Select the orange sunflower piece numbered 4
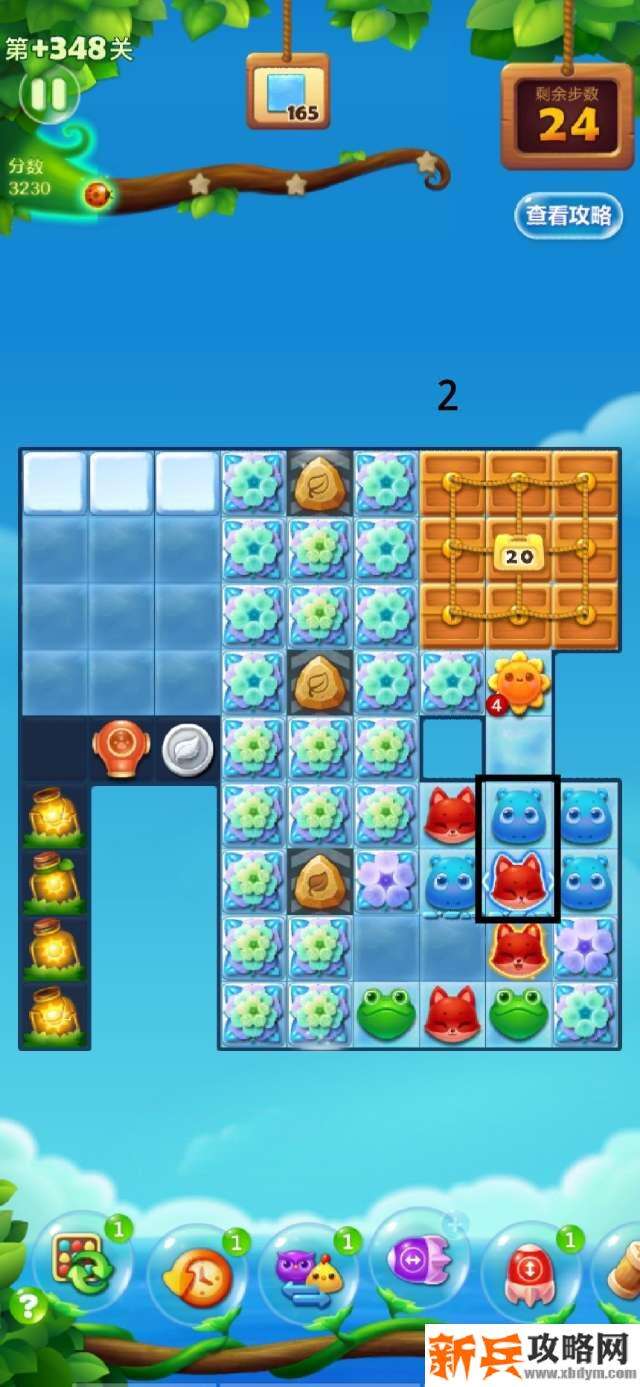The height and width of the screenshot is (1387, 640). tap(518, 682)
